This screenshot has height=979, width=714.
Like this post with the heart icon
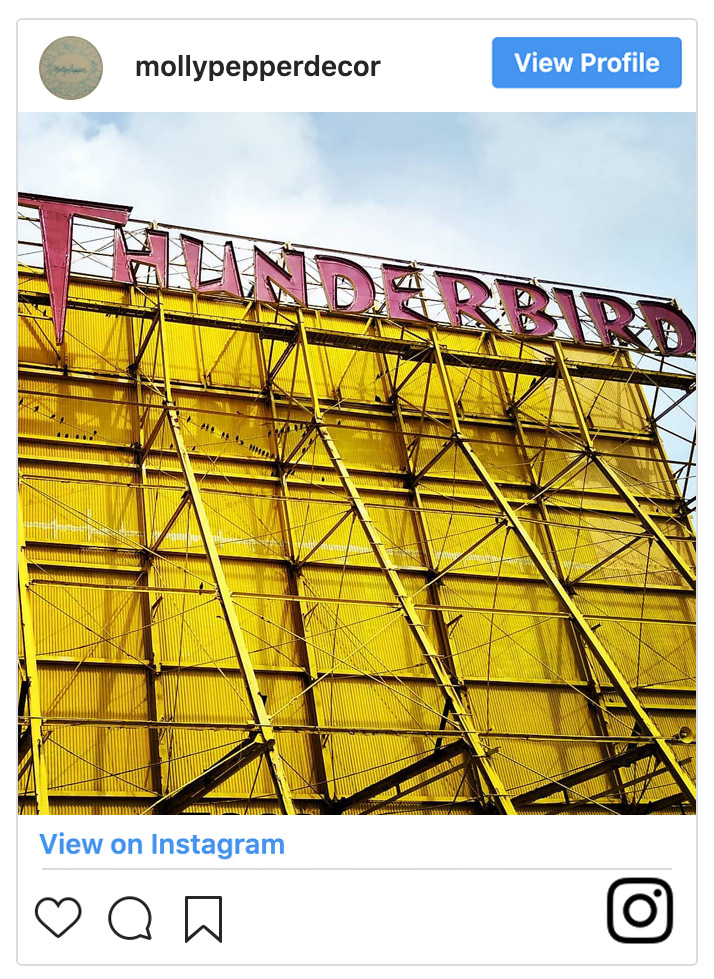[x=58, y=917]
